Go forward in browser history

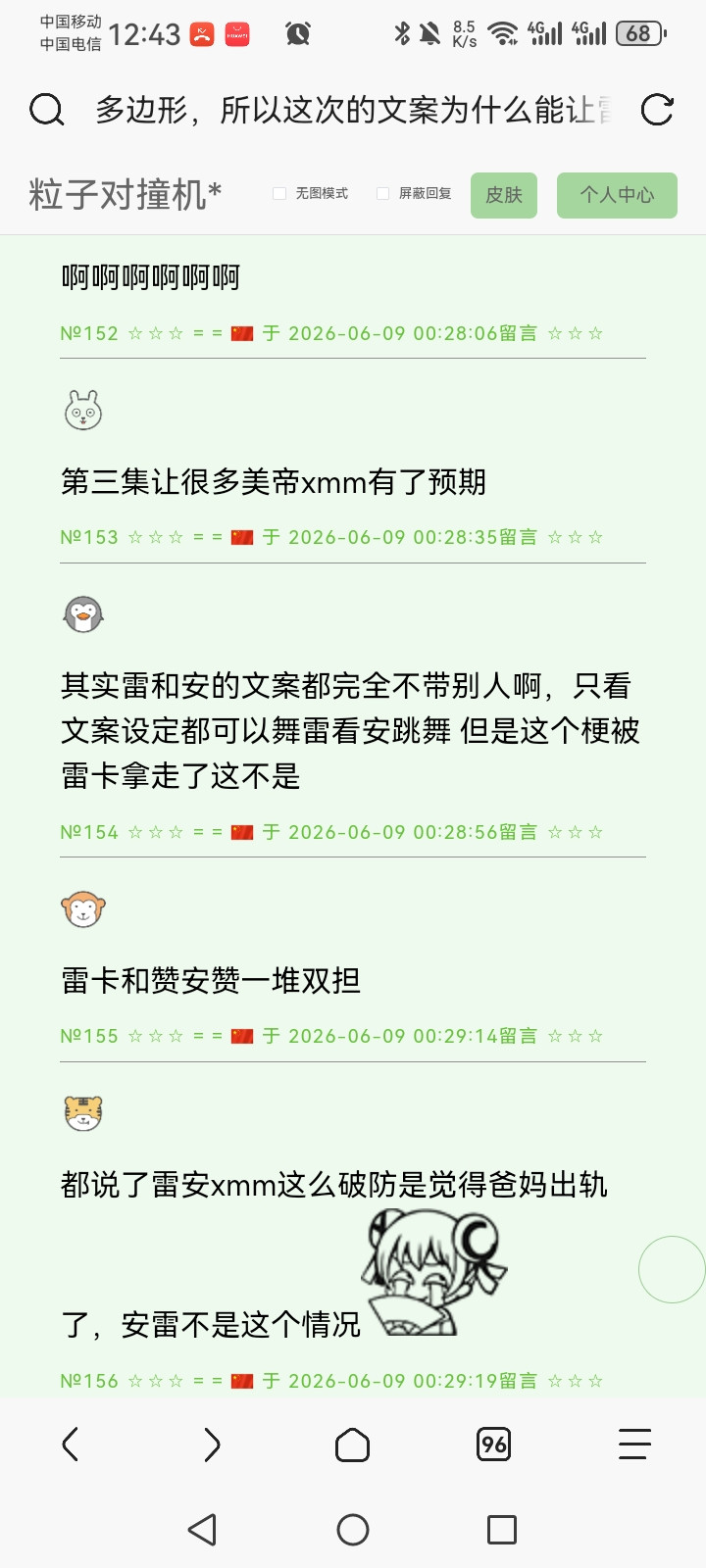click(x=212, y=1445)
